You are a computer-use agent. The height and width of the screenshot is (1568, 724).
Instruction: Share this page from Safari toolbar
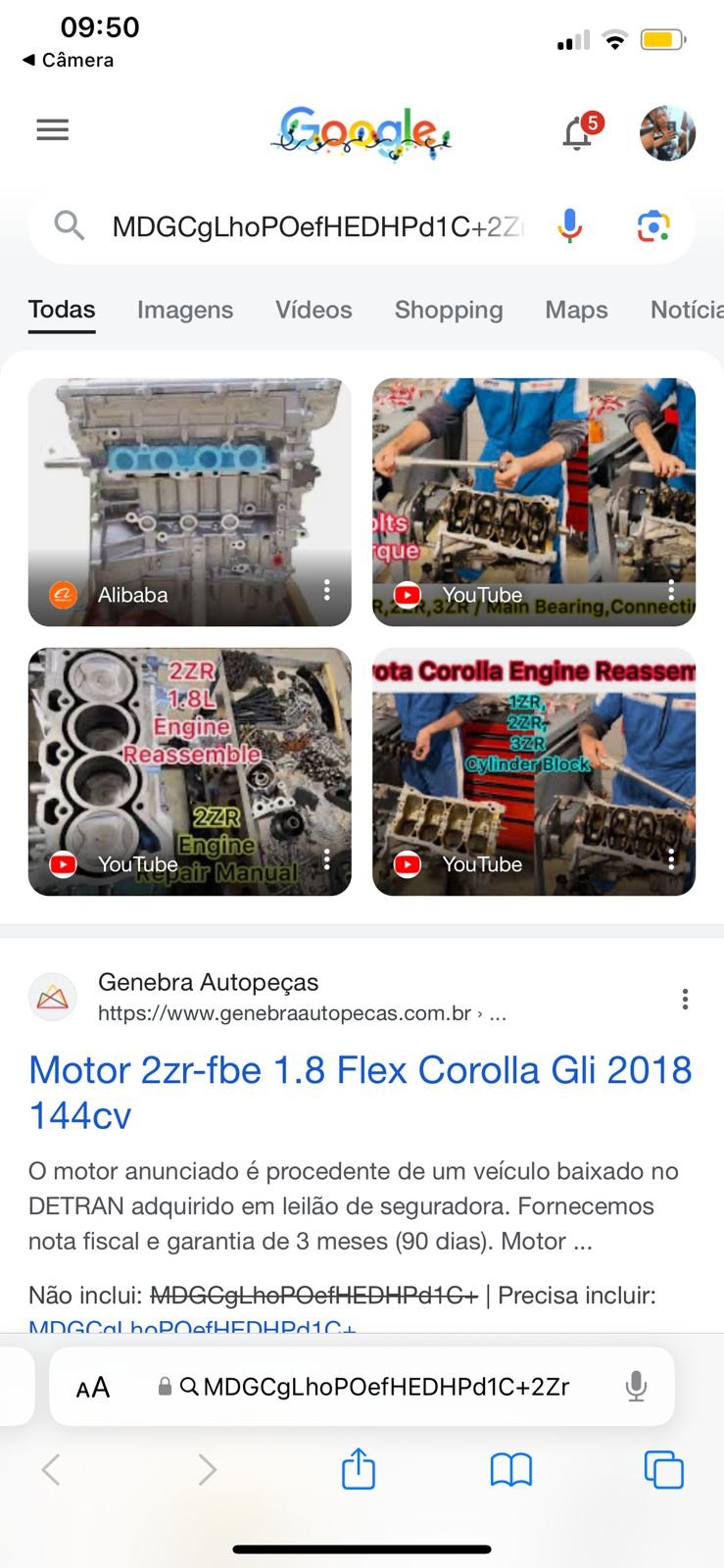359,1469
